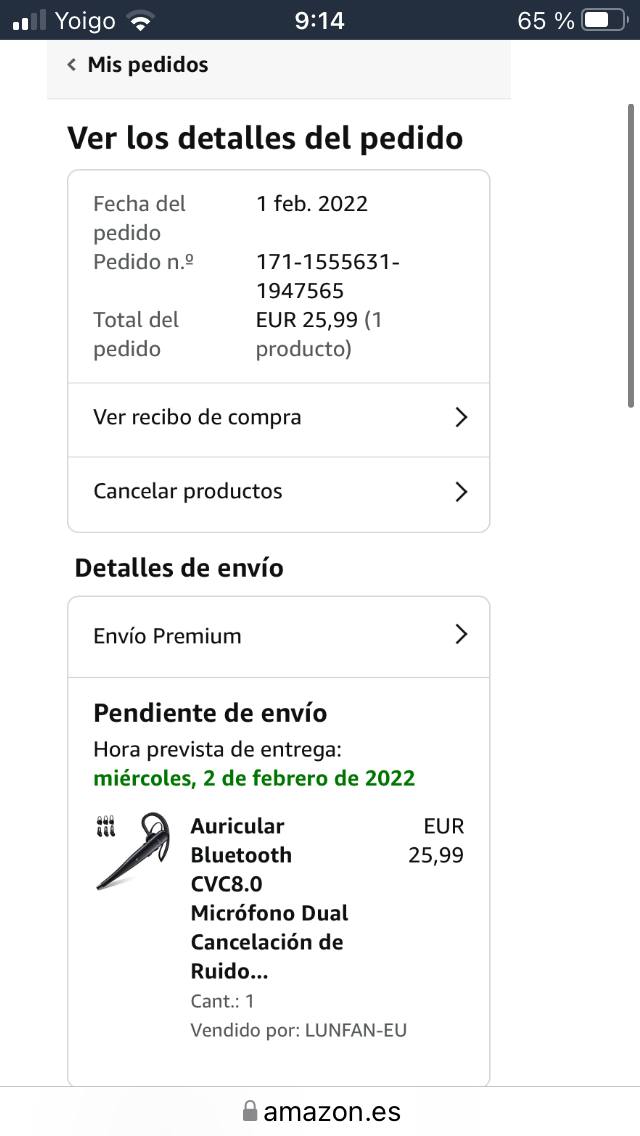Go back to Mis pedidos
Image resolution: width=640 pixels, height=1136 pixels.
(138, 65)
